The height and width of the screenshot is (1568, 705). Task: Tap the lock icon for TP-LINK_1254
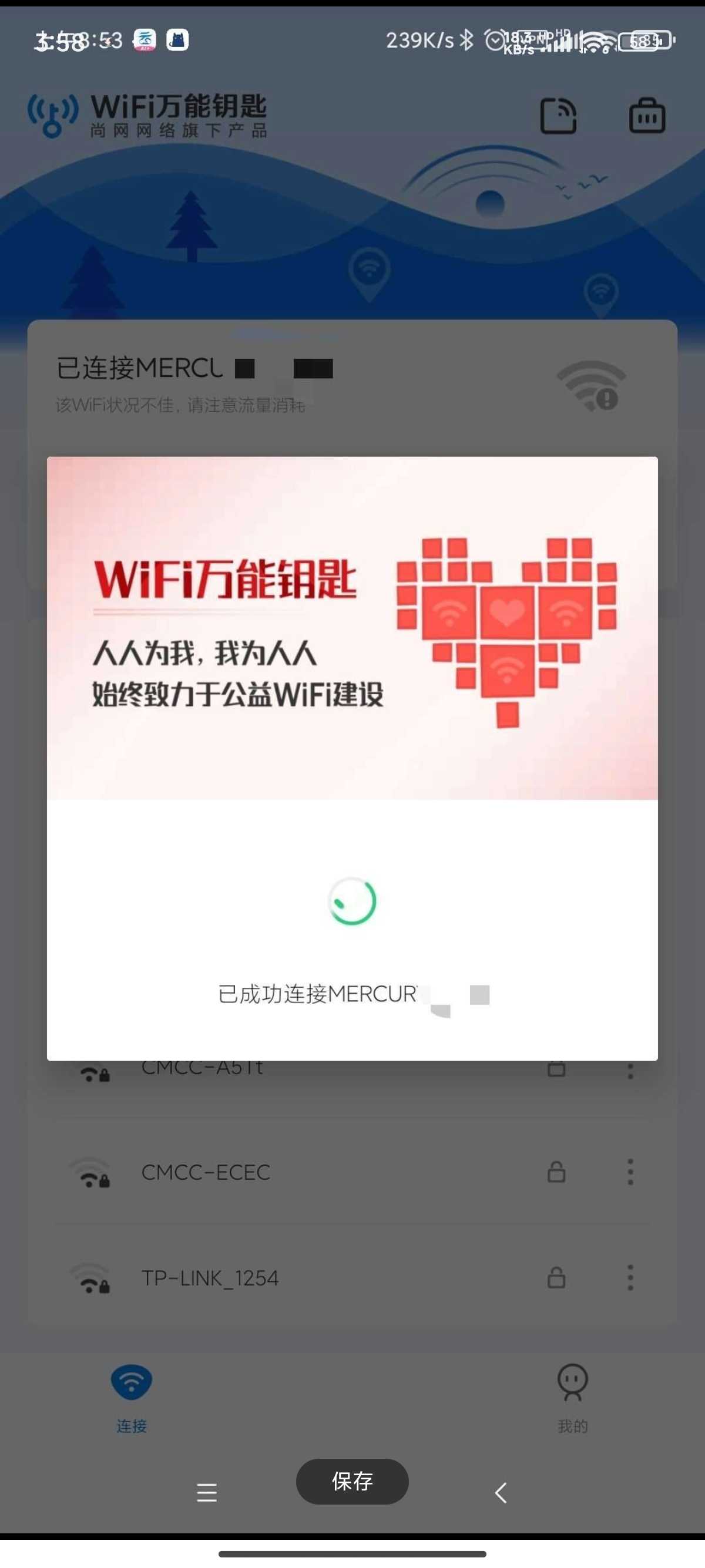click(556, 1278)
